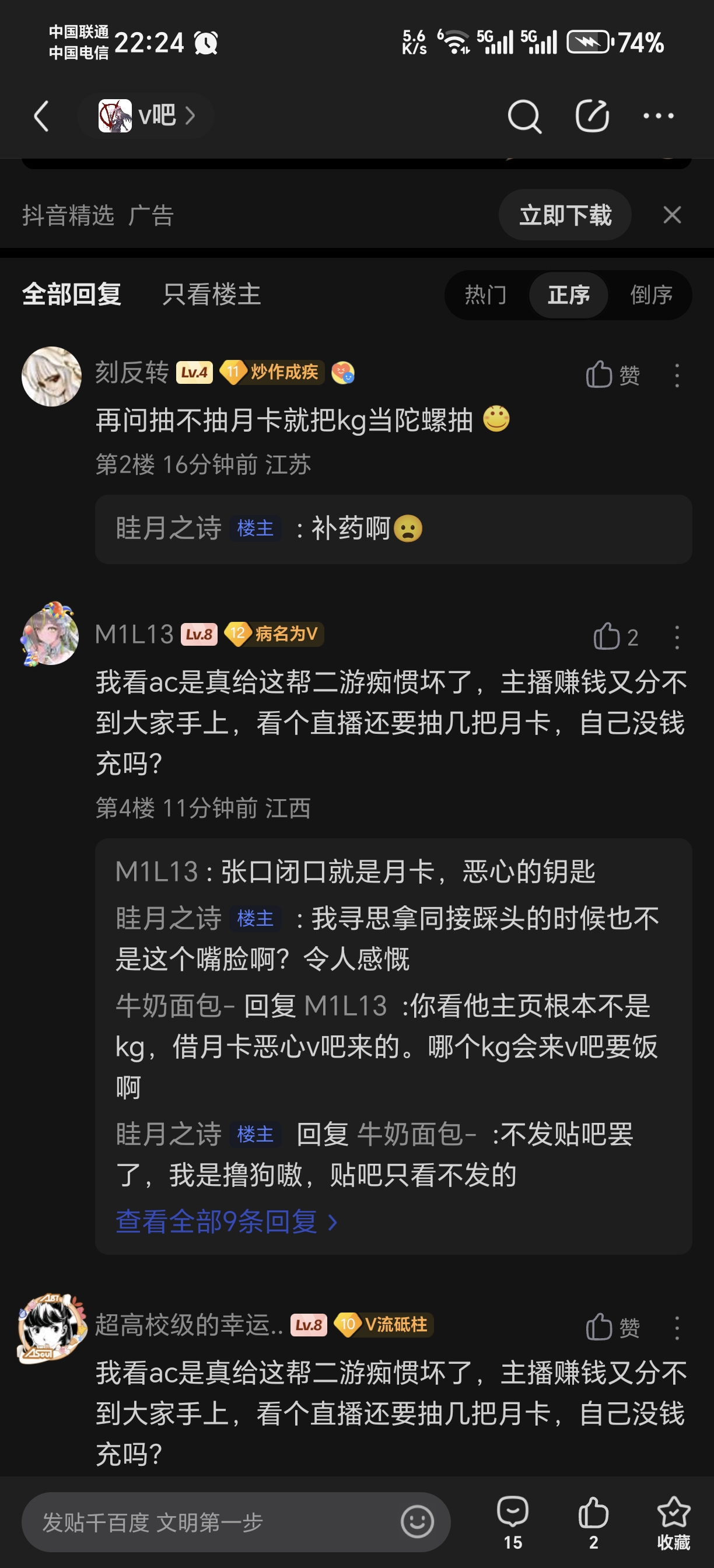Tap 立即下载 on the ad banner
714x1568 pixels.
tap(565, 215)
